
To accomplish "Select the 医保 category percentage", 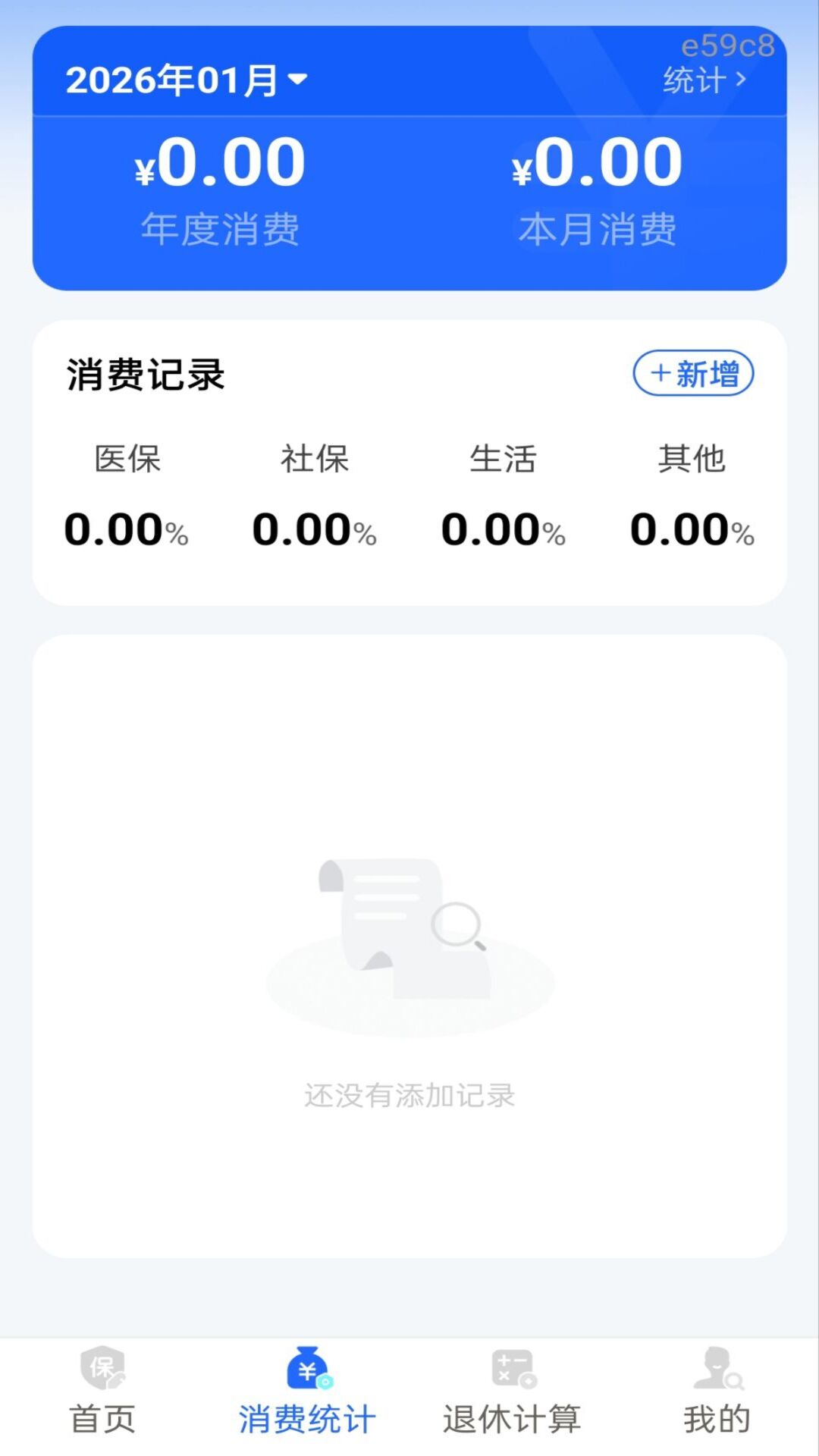I will pos(127,529).
